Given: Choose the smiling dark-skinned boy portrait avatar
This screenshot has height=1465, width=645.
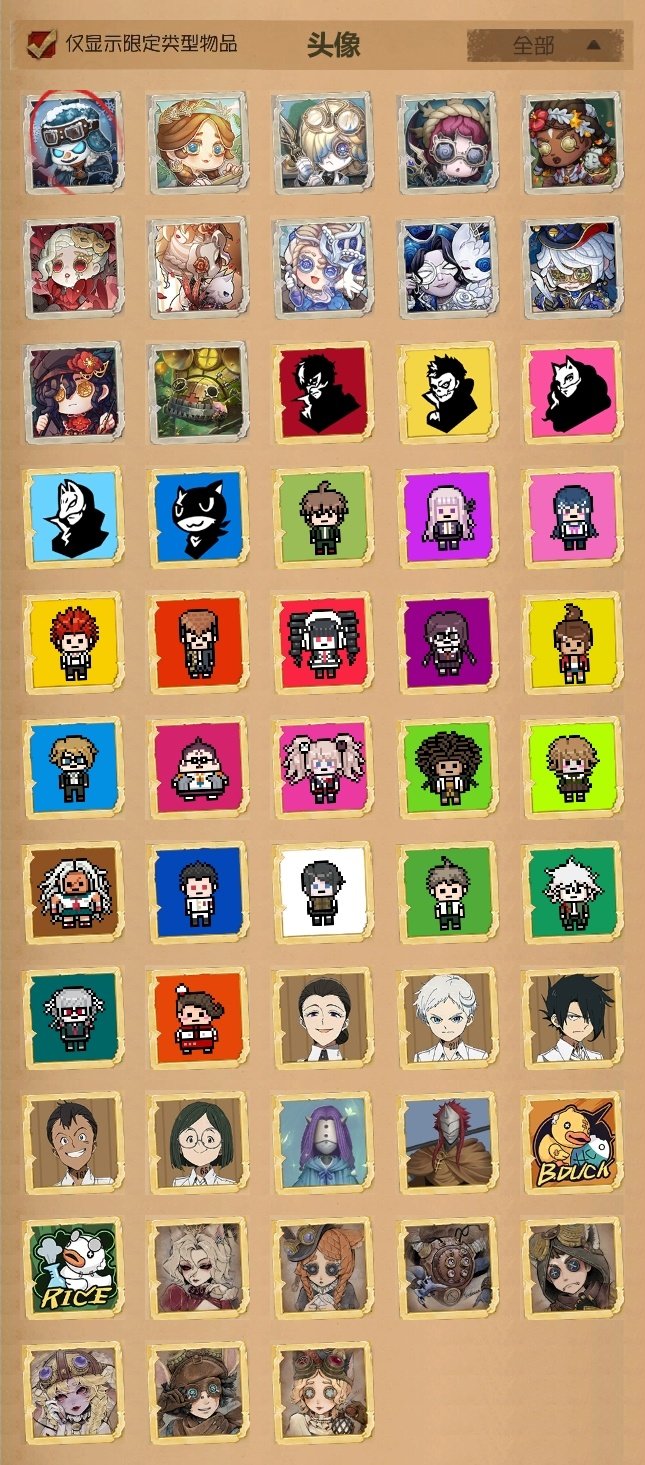Looking at the screenshot, I should [x=72, y=1141].
